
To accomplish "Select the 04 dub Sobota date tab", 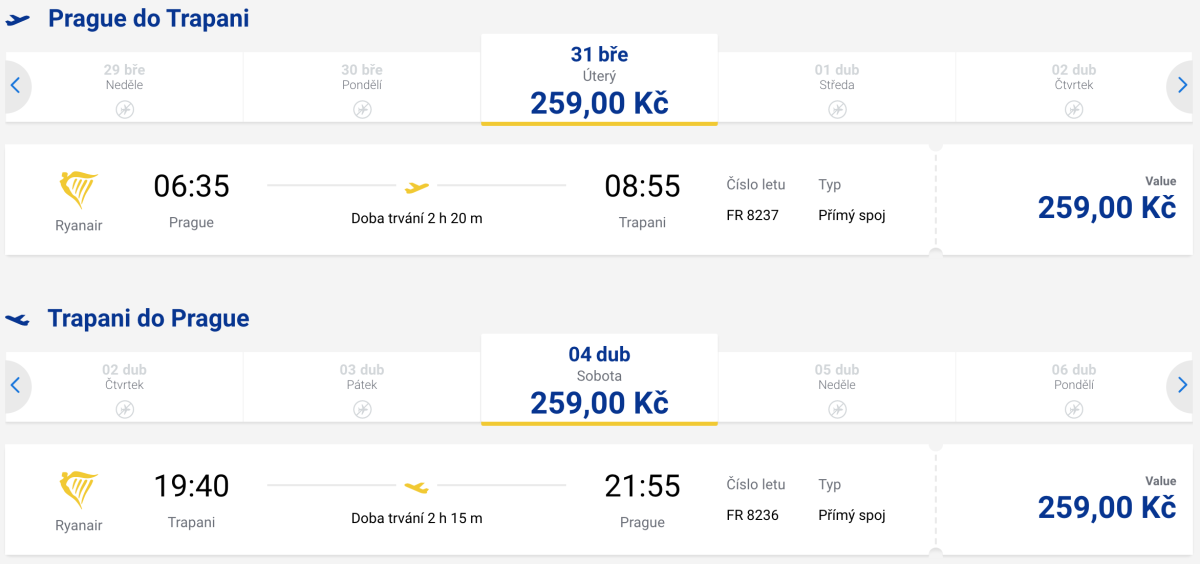I will (599, 380).
